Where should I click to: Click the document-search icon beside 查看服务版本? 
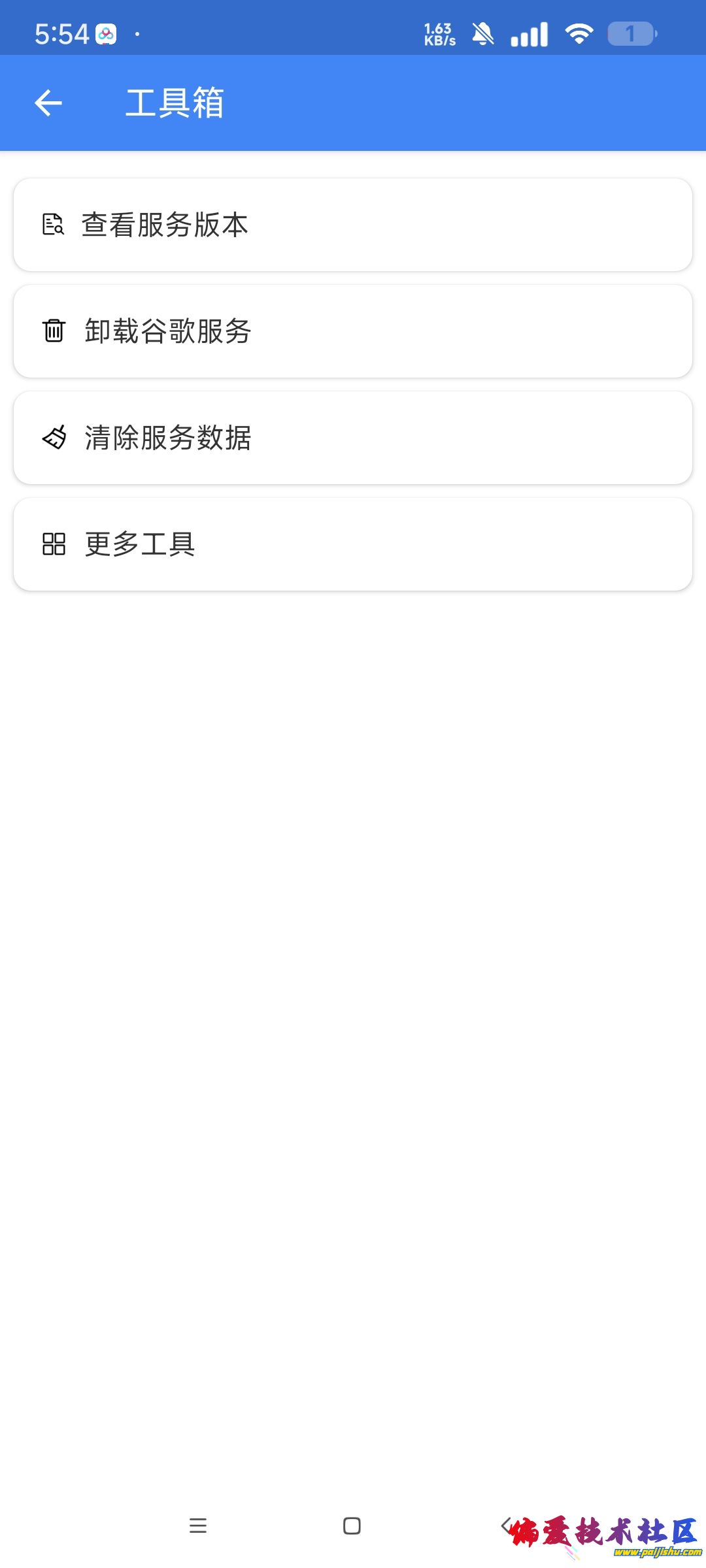click(x=54, y=225)
